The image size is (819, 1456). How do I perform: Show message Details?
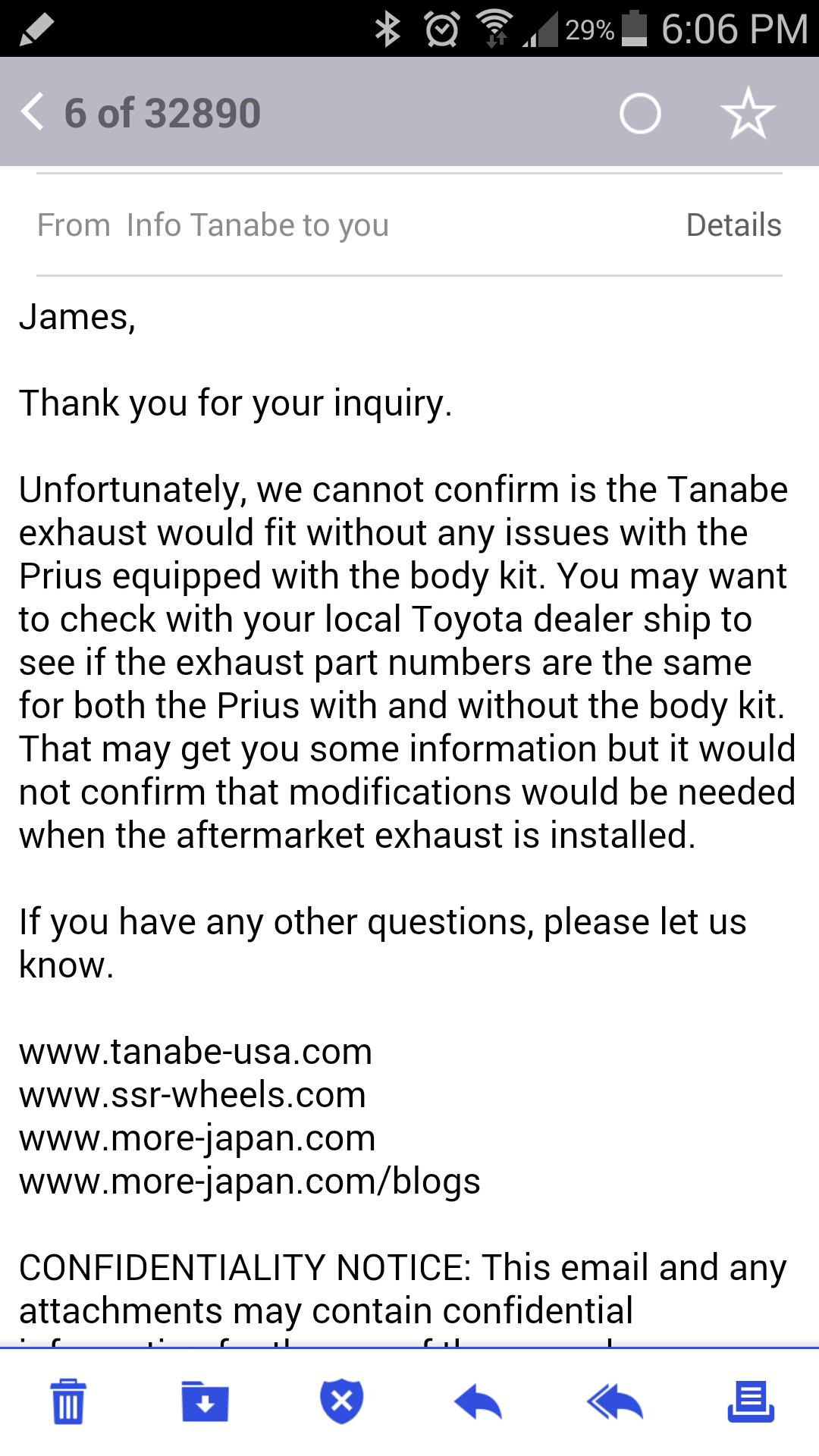733,225
